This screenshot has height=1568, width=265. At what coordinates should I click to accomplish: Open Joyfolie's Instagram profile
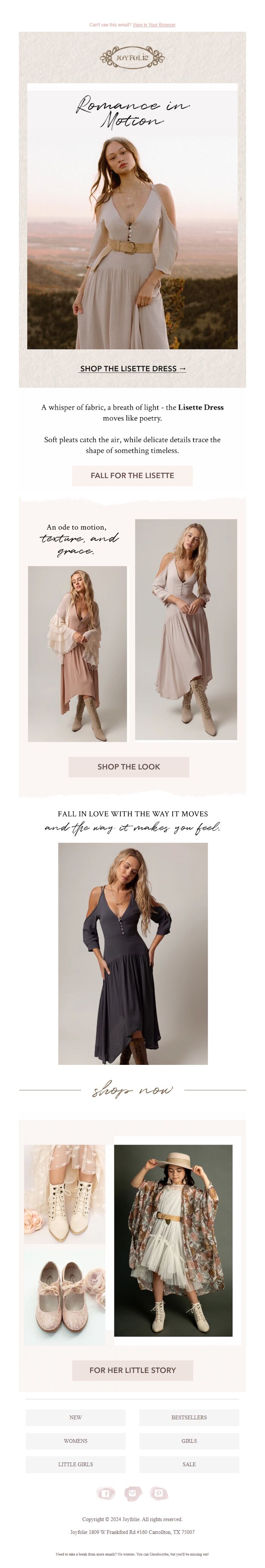click(x=132, y=1494)
